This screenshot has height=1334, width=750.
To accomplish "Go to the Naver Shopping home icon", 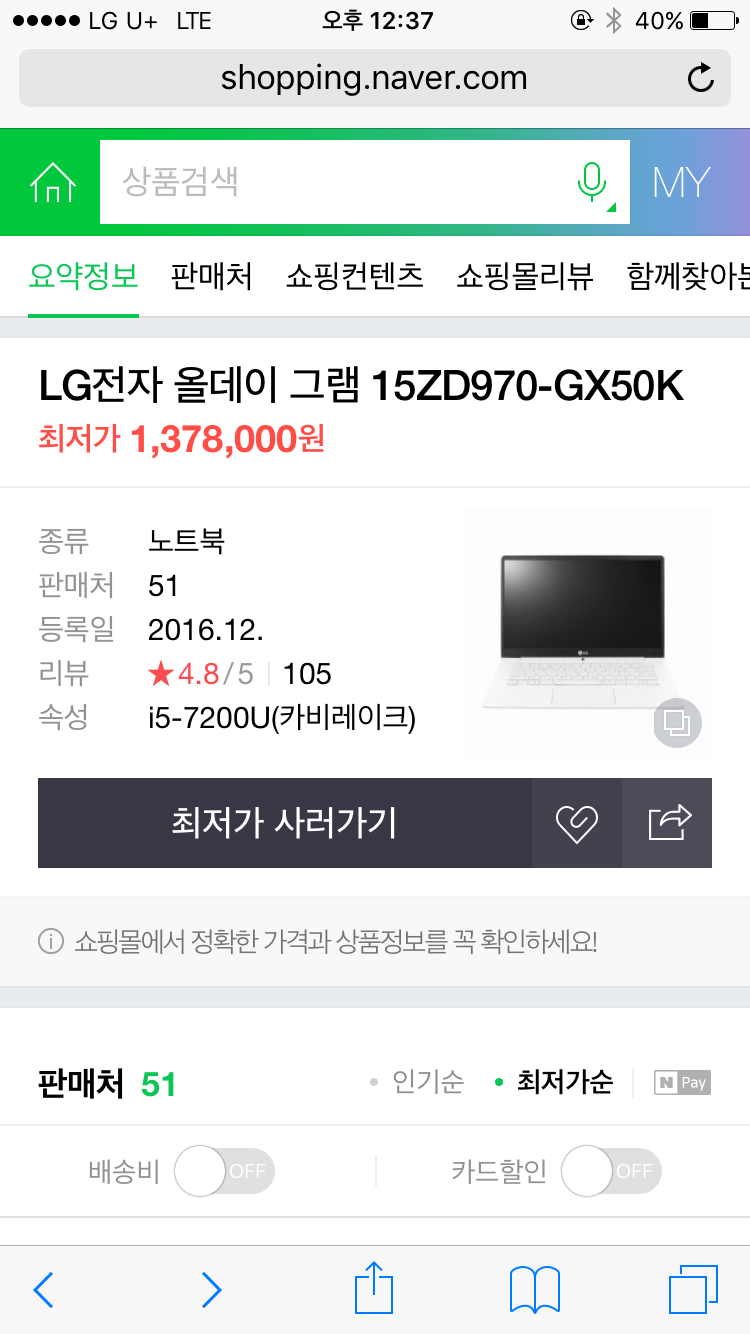I will point(53,182).
